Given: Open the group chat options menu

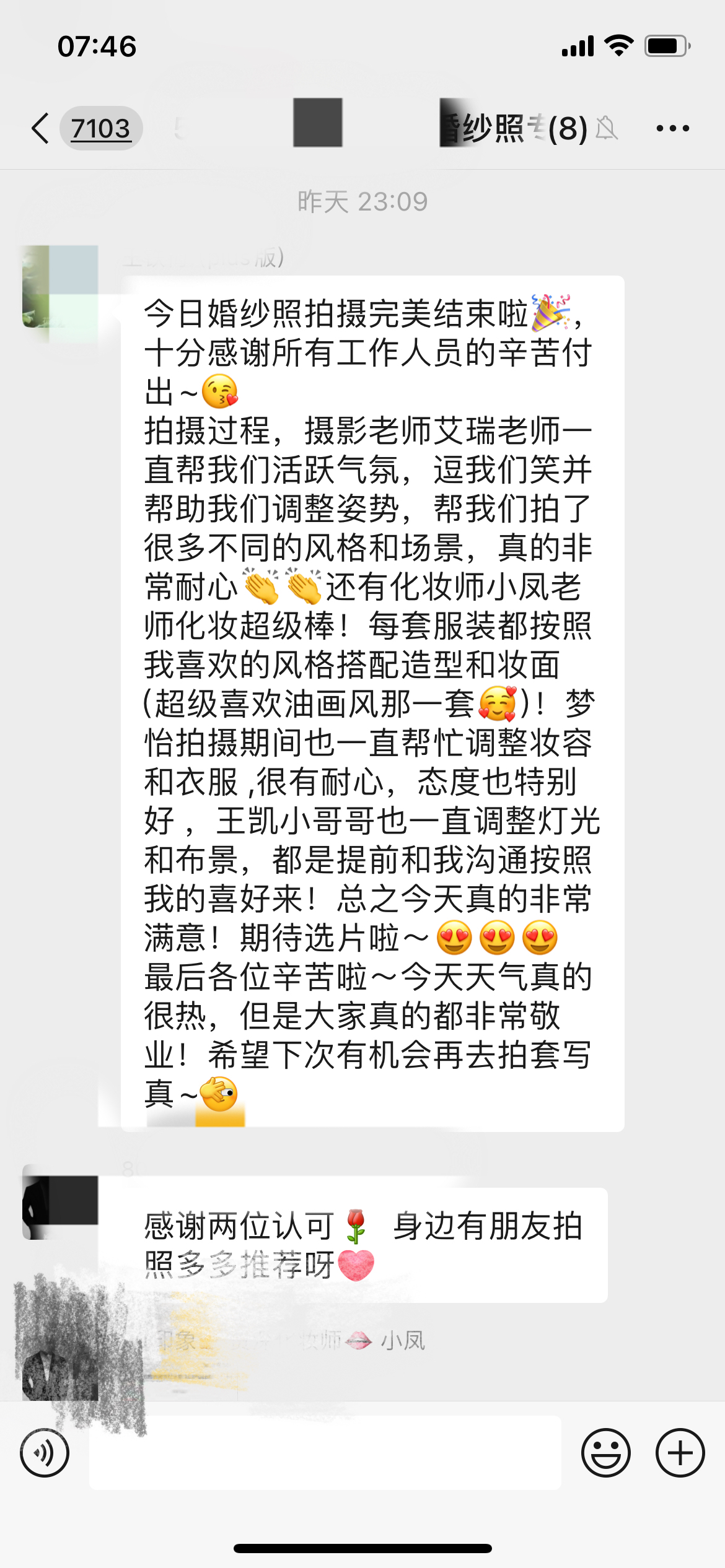Looking at the screenshot, I should 672,129.
